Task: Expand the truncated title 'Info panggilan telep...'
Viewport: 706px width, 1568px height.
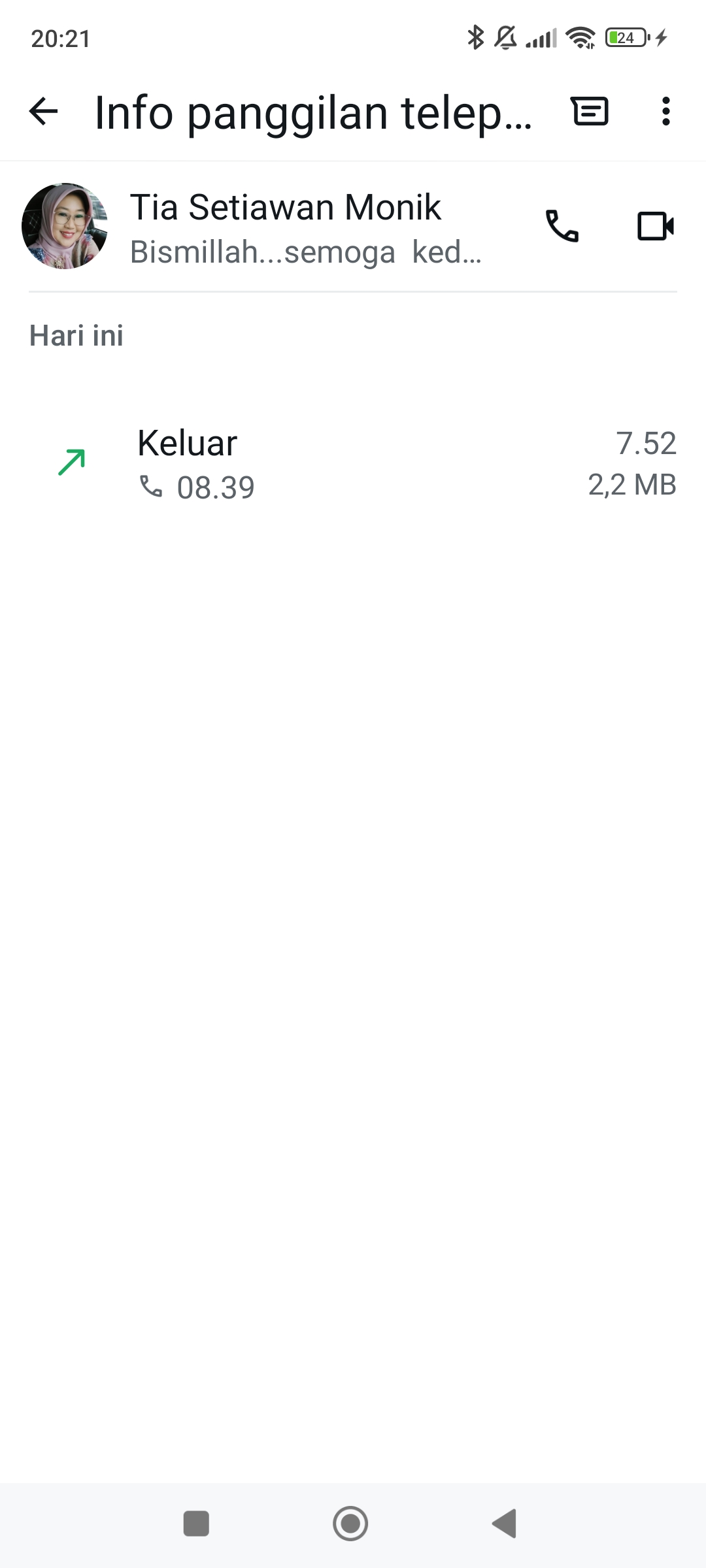Action: click(x=313, y=112)
